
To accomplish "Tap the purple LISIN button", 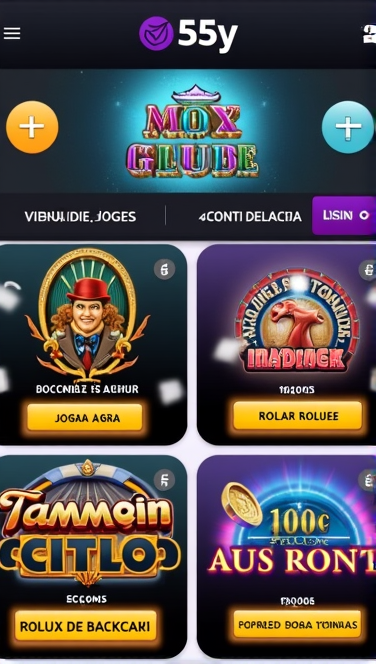I will pyautogui.click(x=344, y=216).
